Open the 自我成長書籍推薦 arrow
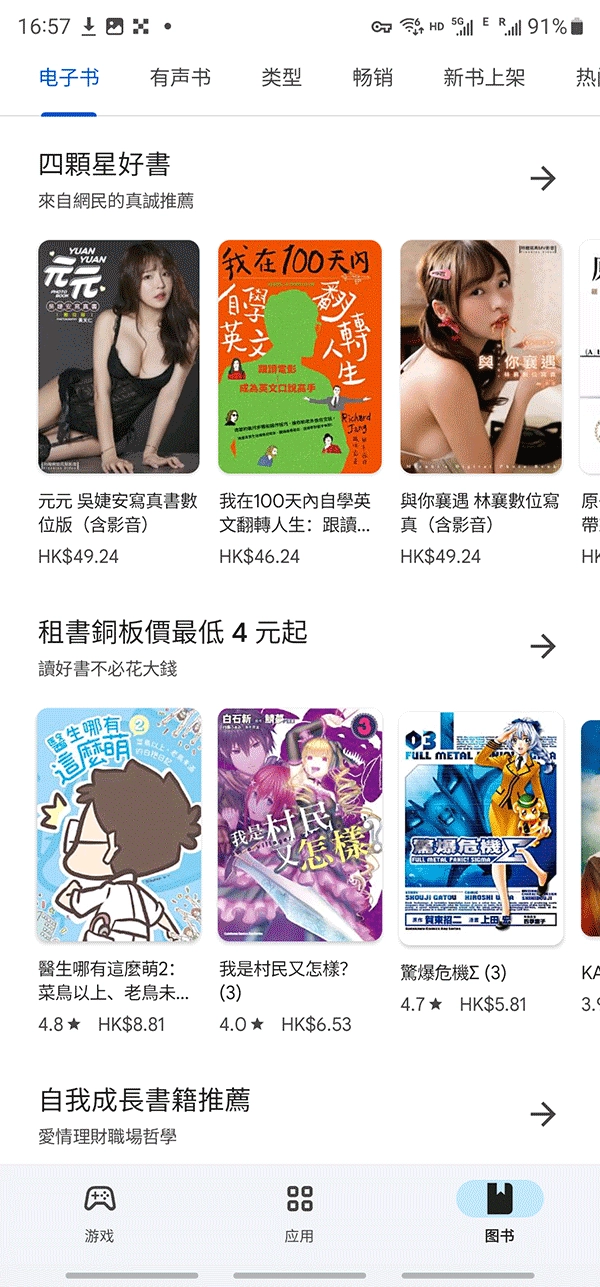 (x=542, y=1114)
